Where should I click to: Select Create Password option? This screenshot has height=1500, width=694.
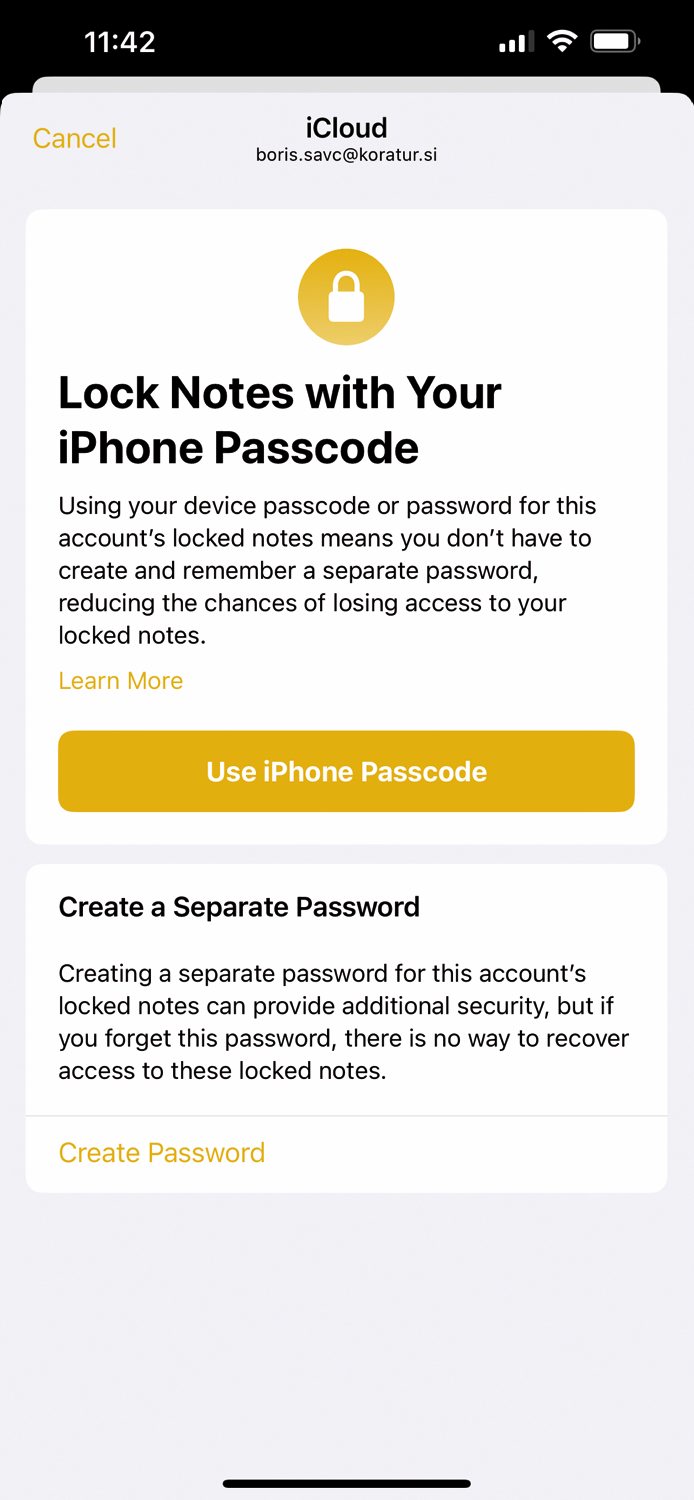162,1152
